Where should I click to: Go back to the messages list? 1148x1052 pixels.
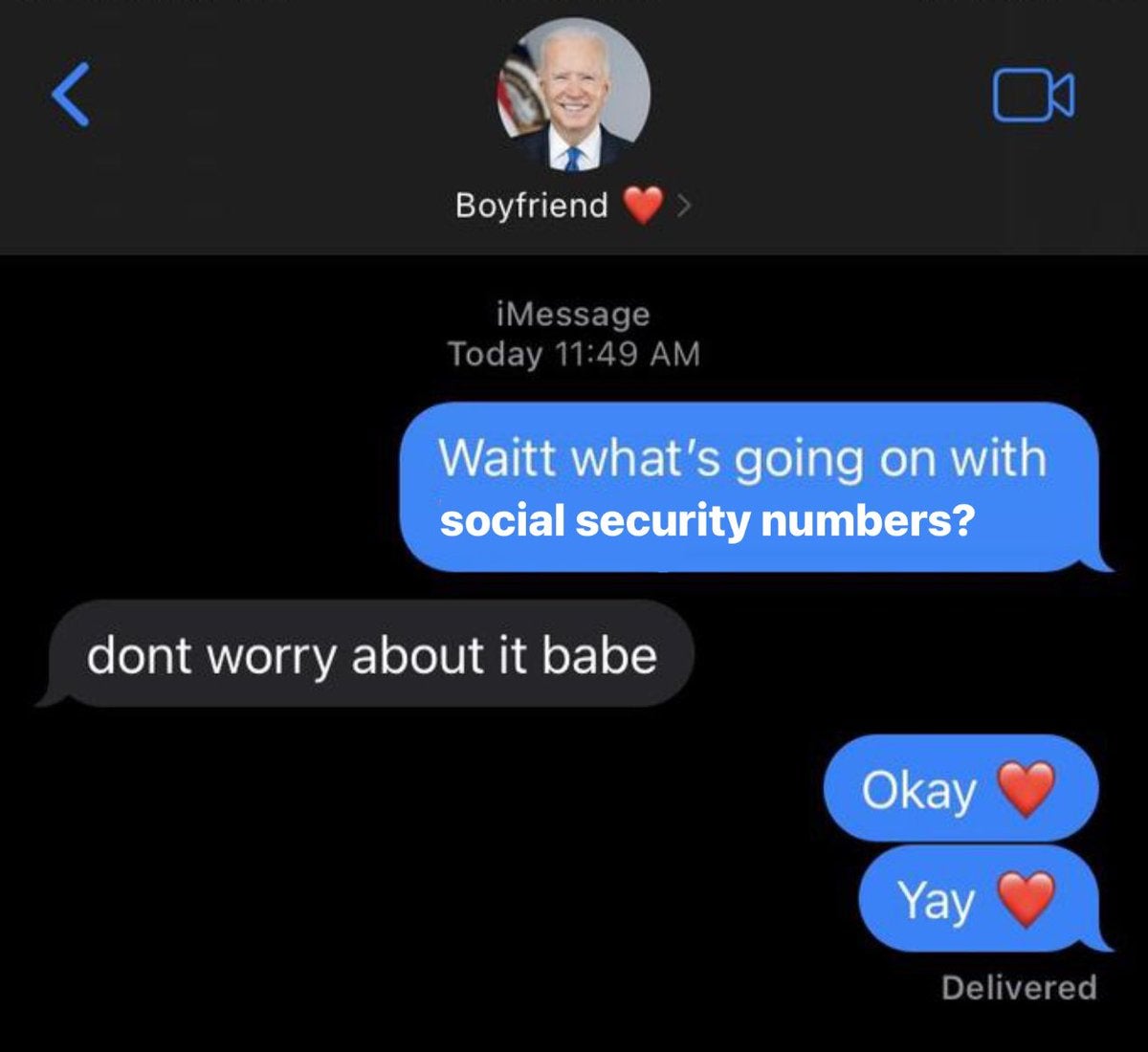72,95
